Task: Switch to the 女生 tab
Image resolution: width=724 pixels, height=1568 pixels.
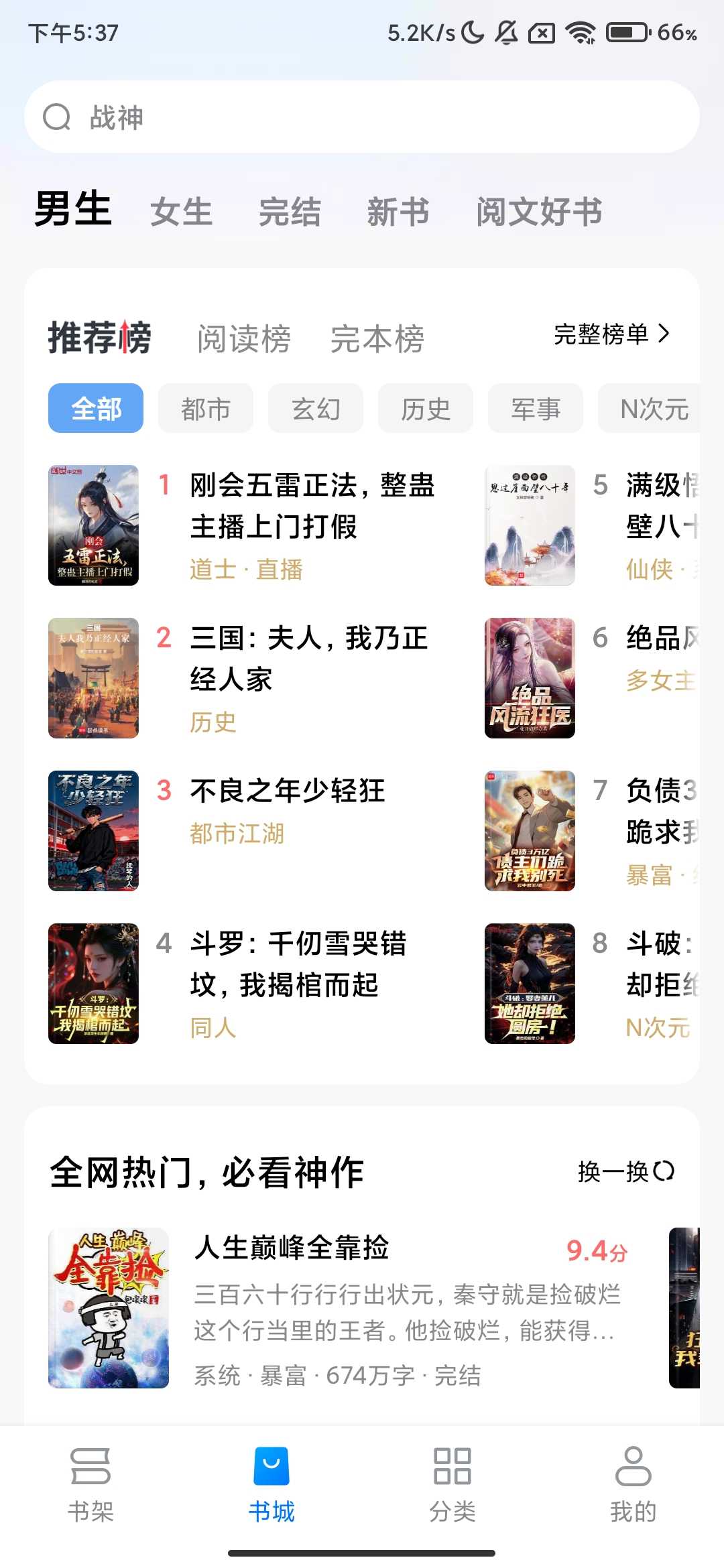Action: click(x=181, y=212)
